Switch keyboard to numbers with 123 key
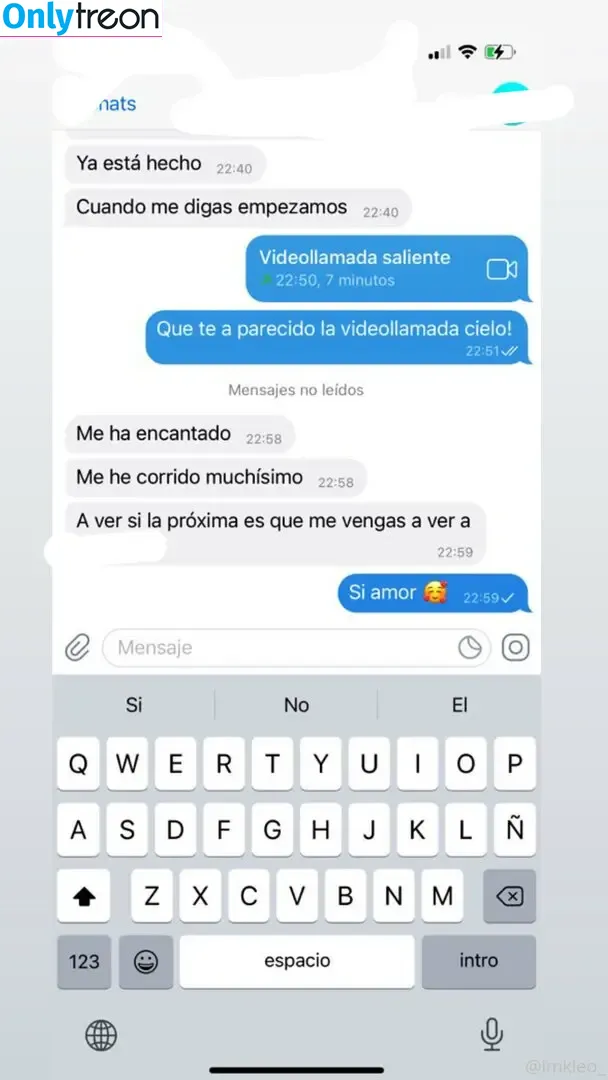Image resolution: width=608 pixels, height=1080 pixels. pyautogui.click(x=84, y=961)
